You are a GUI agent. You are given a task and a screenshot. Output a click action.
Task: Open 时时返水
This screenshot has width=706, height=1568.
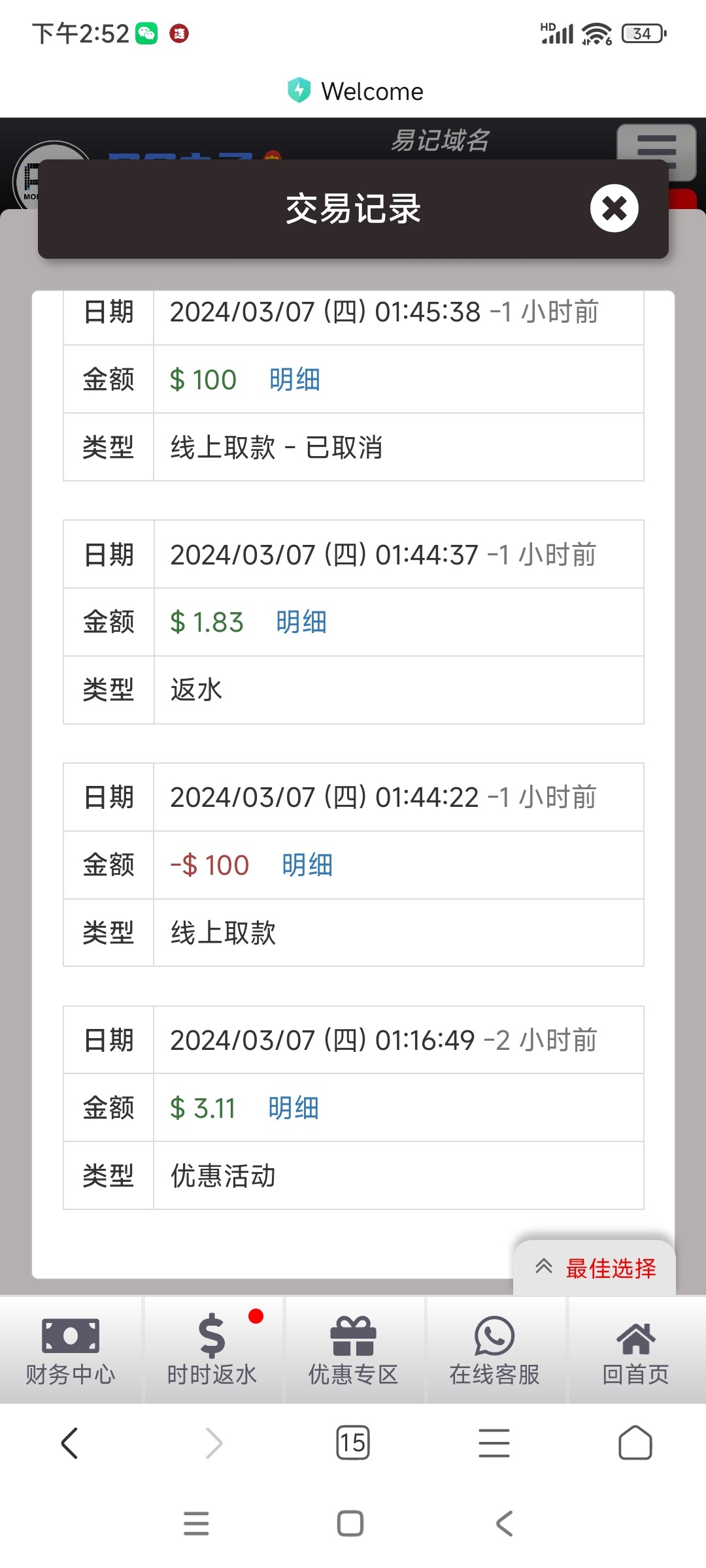pos(212,1350)
